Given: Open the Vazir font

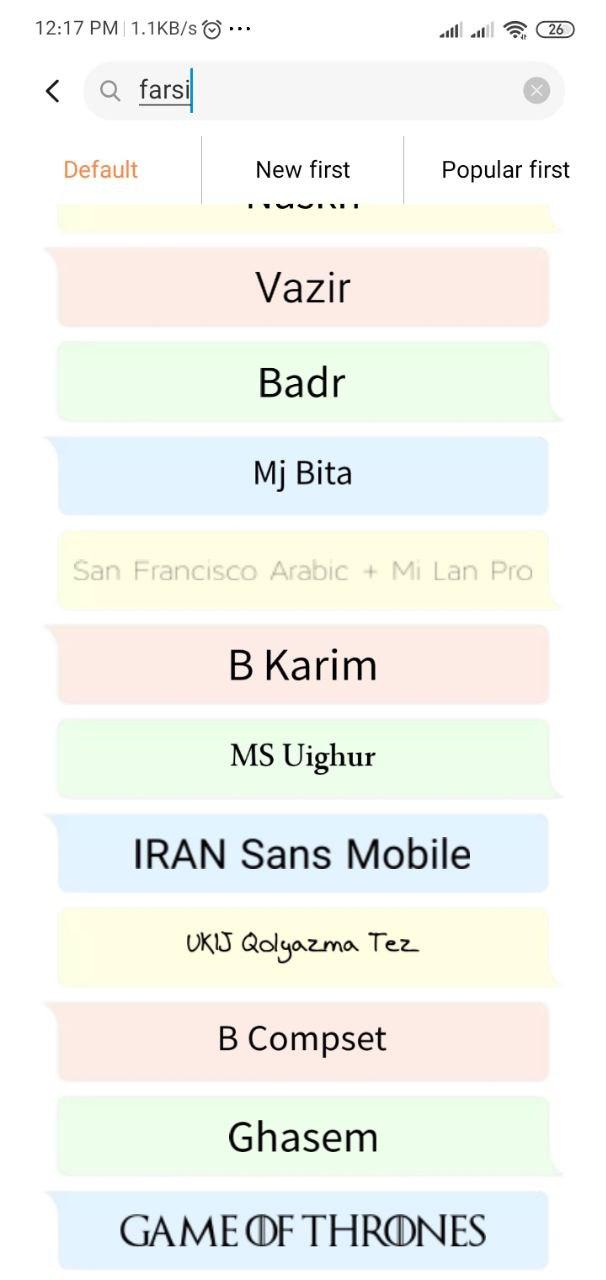Looking at the screenshot, I should pos(303,288).
